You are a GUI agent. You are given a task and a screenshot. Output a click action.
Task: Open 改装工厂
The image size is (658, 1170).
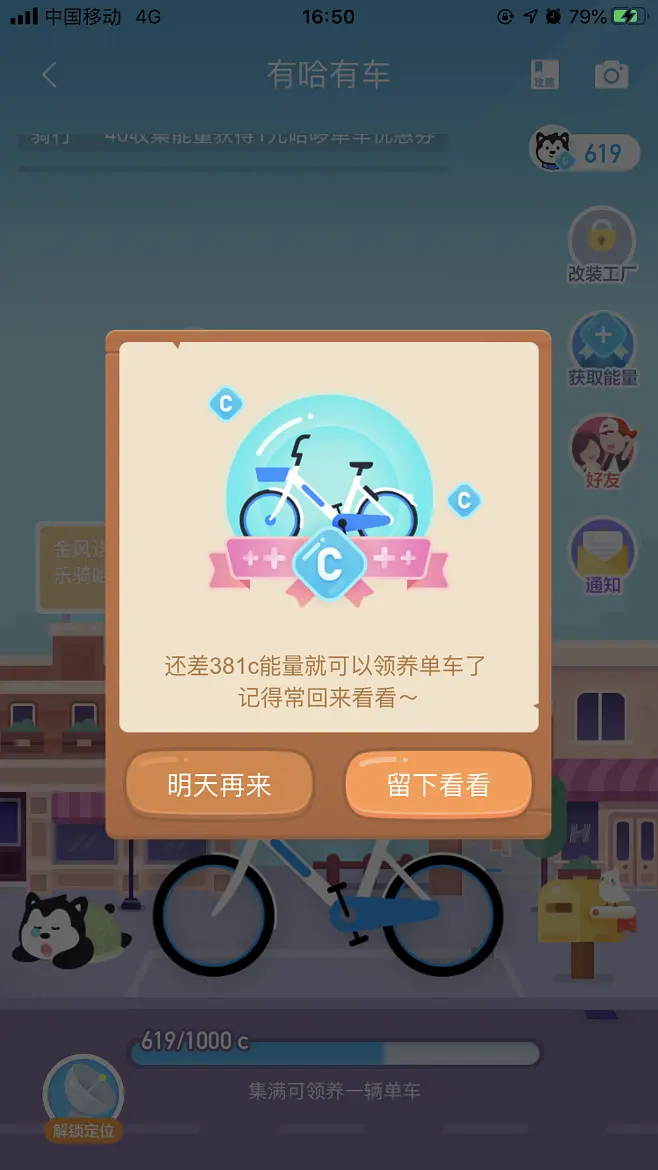pos(602,243)
